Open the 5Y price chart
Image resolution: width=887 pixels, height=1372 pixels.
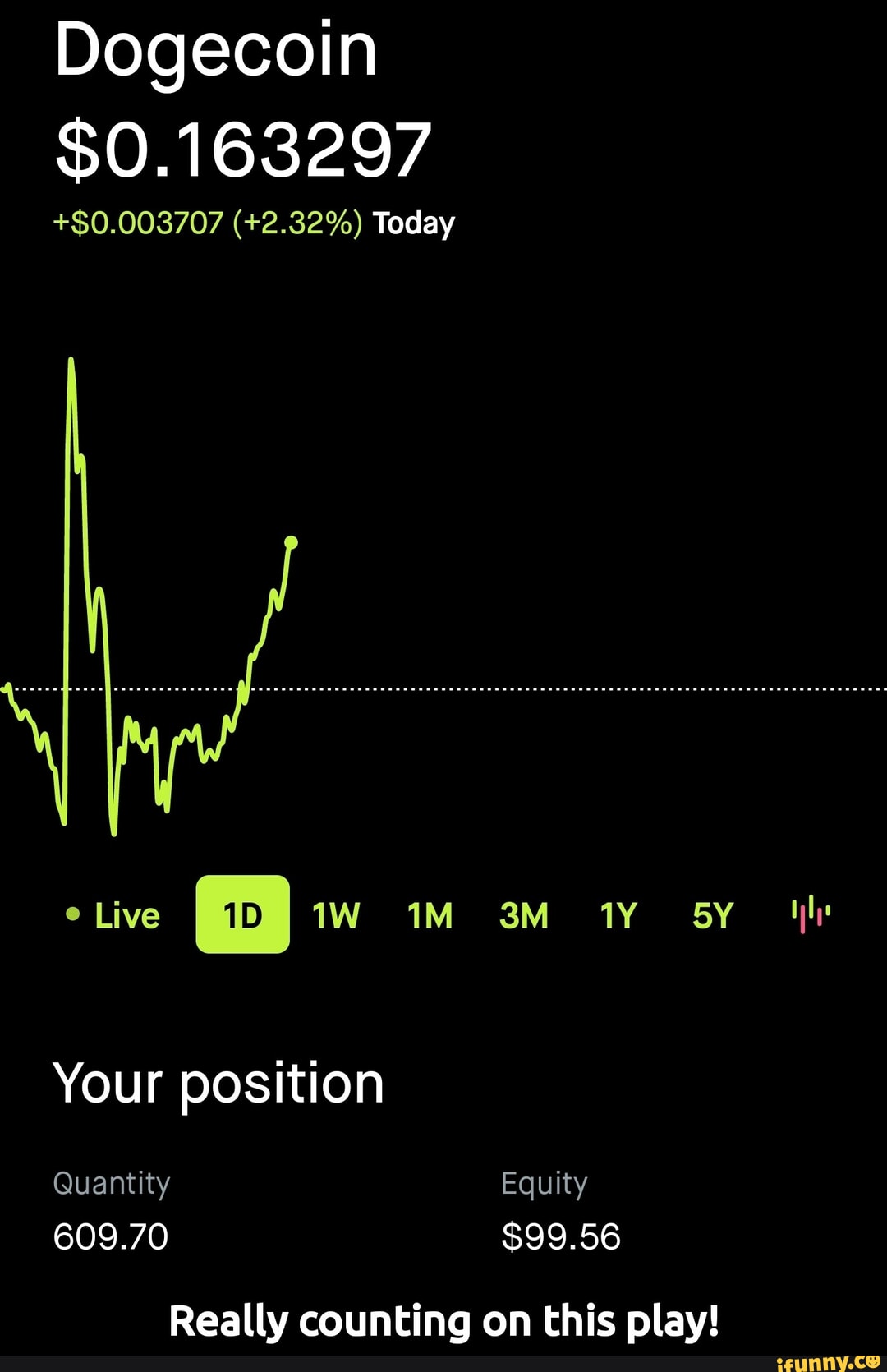712,915
